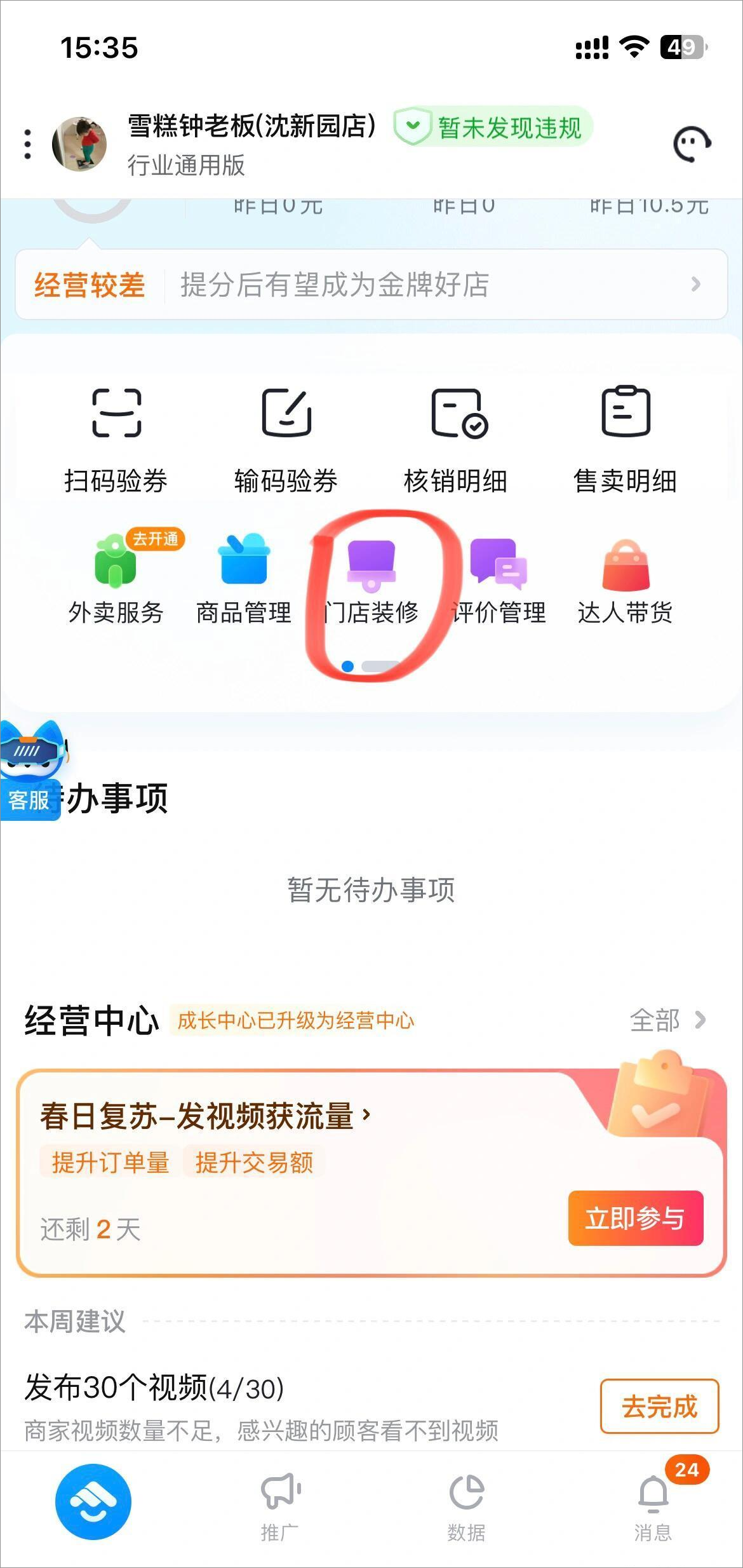This screenshot has height=1568, width=743.
Task: View 全部 in 经营中心
Action: 667,1020
